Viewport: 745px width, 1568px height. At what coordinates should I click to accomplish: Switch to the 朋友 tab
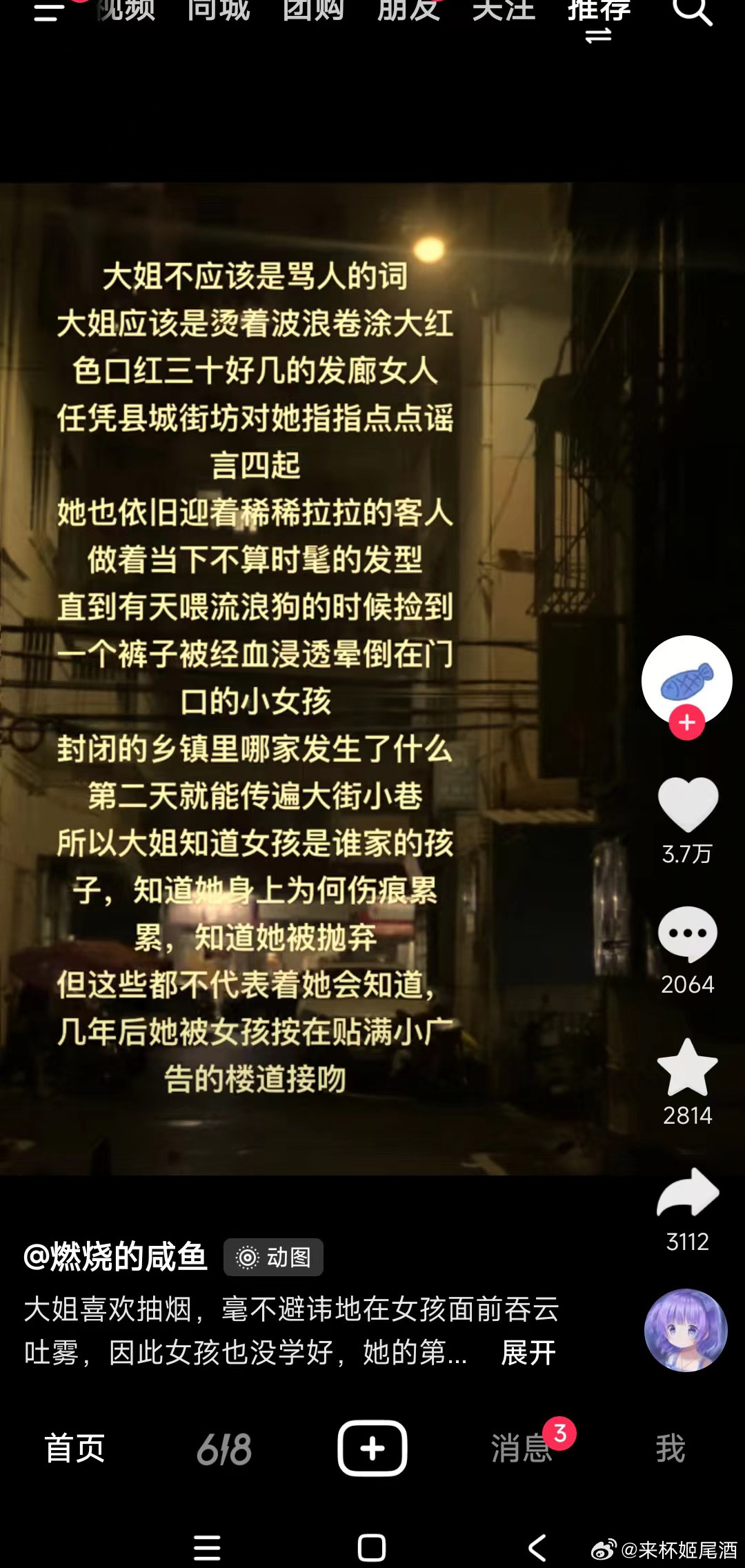tap(408, 10)
